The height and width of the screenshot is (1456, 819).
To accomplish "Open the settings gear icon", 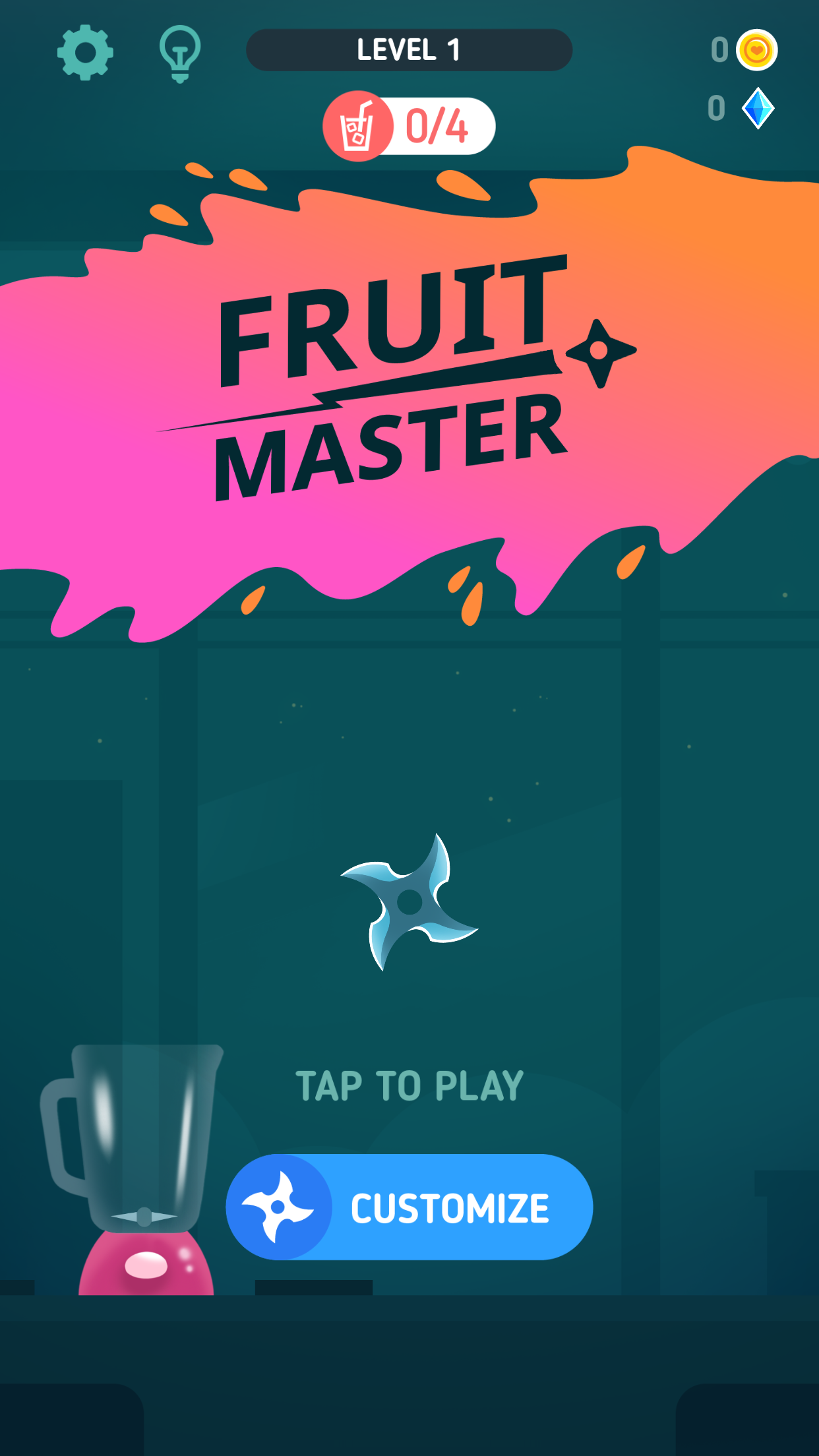I will point(85,53).
